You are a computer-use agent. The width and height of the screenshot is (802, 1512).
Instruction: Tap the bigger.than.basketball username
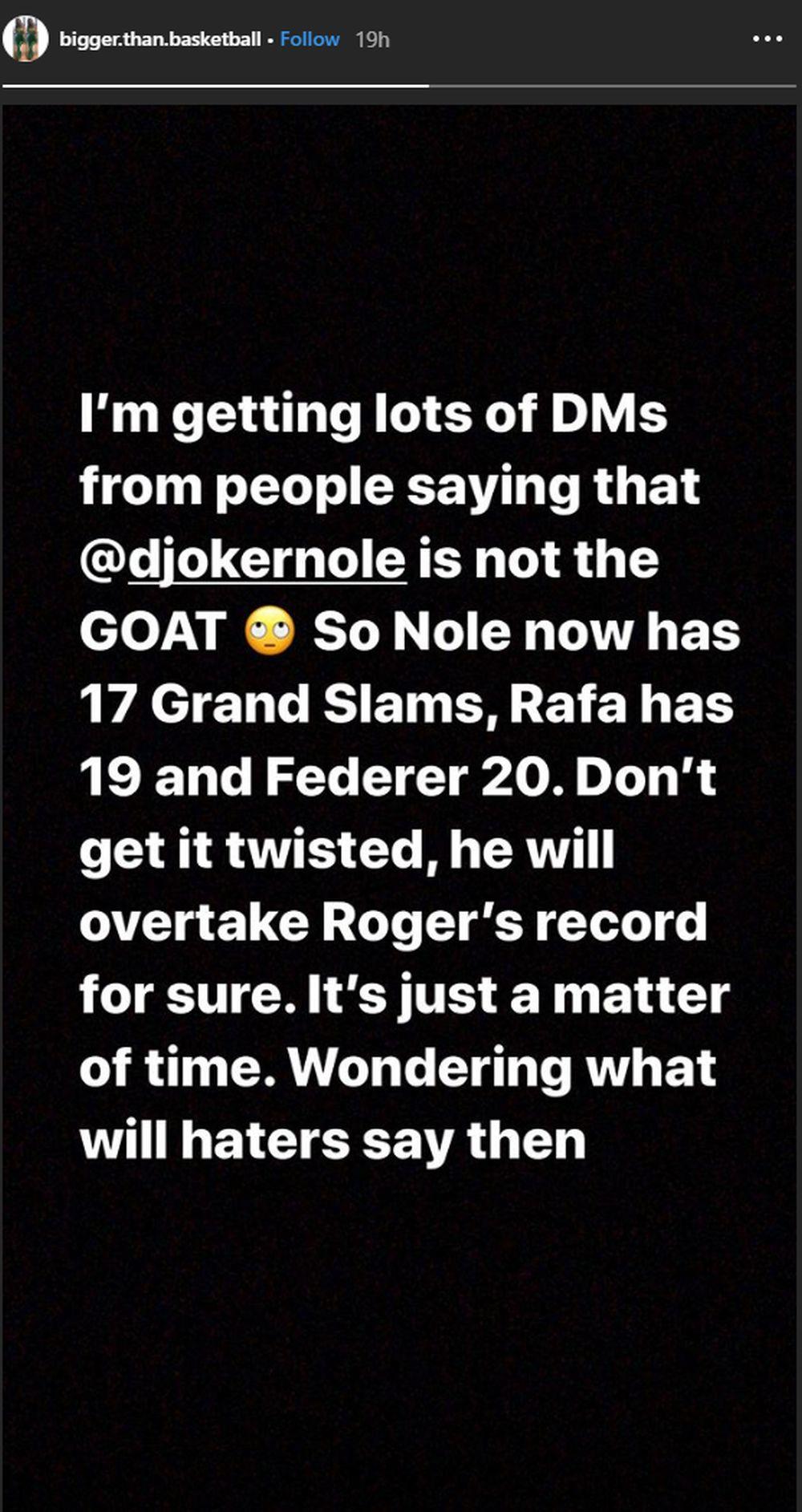pyautogui.click(x=160, y=39)
